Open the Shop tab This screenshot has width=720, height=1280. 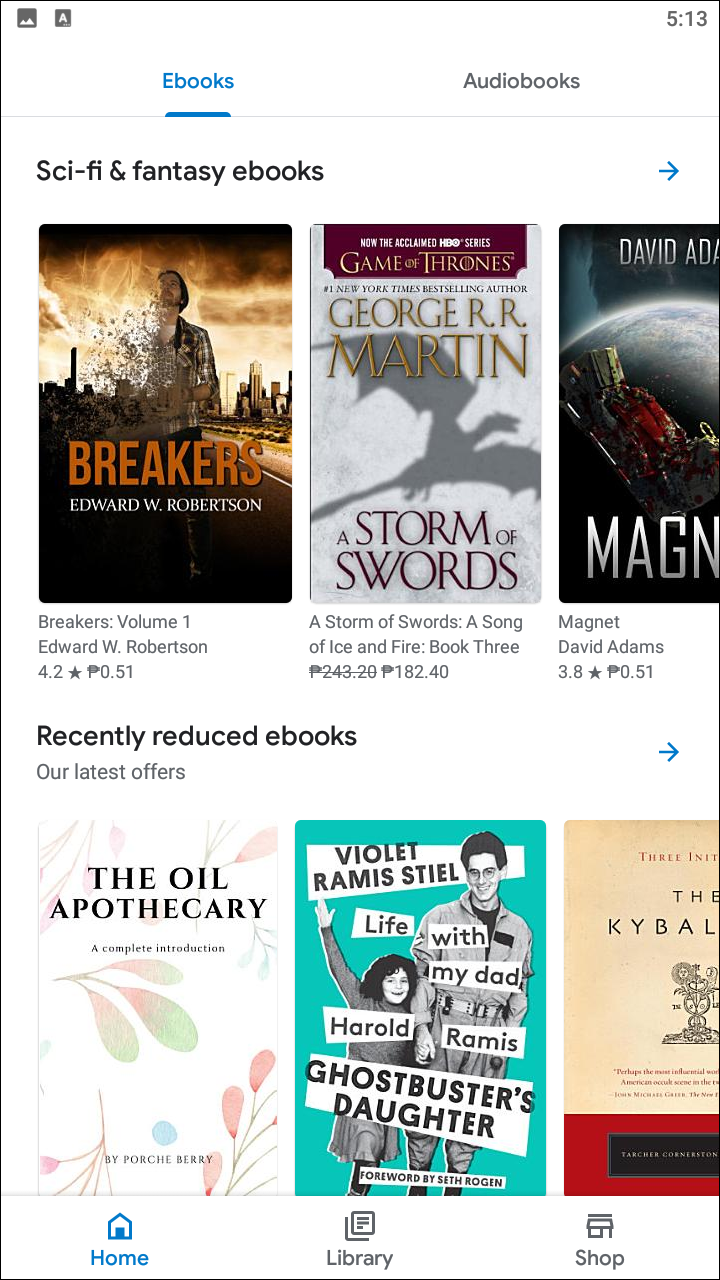click(599, 1239)
